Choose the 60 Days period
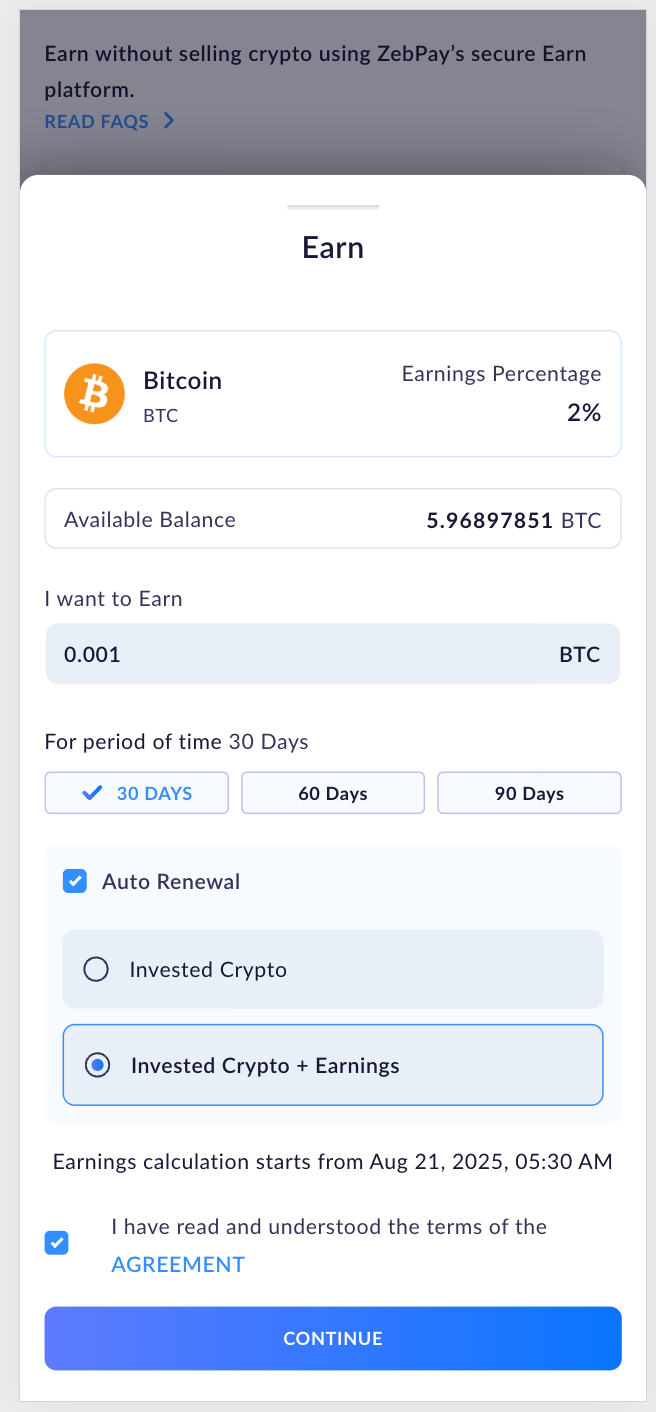Viewport: 656px width, 1412px height. 333,794
